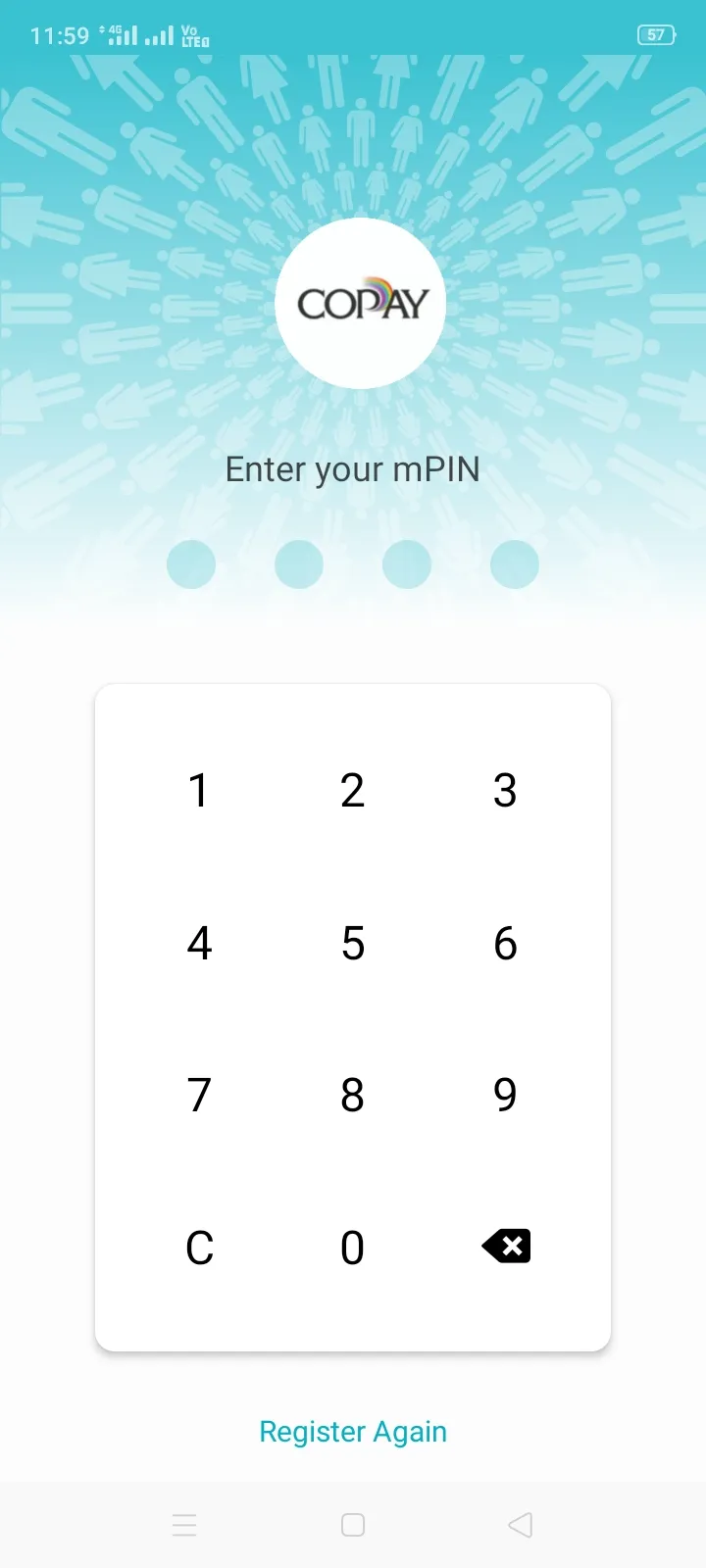Viewport: 706px width, 1568px height.
Task: Select digit 4 on the keypad
Action: coord(199,943)
